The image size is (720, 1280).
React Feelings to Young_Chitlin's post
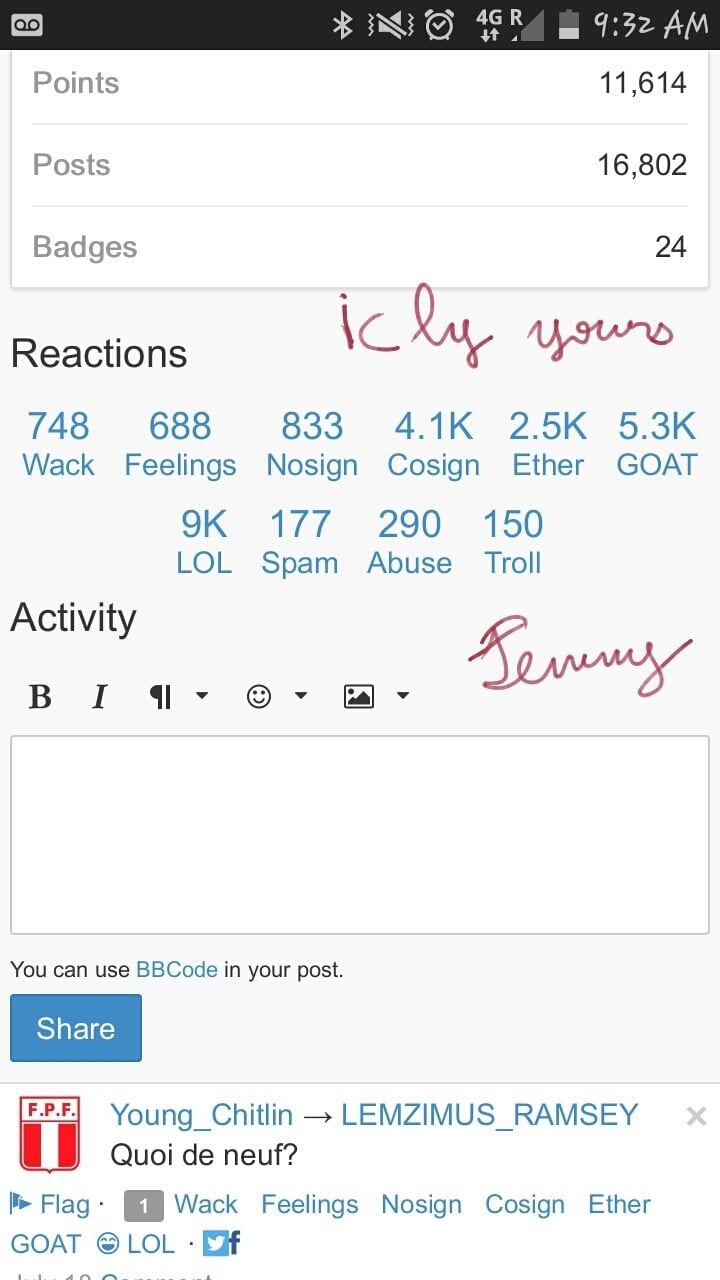point(309,1204)
